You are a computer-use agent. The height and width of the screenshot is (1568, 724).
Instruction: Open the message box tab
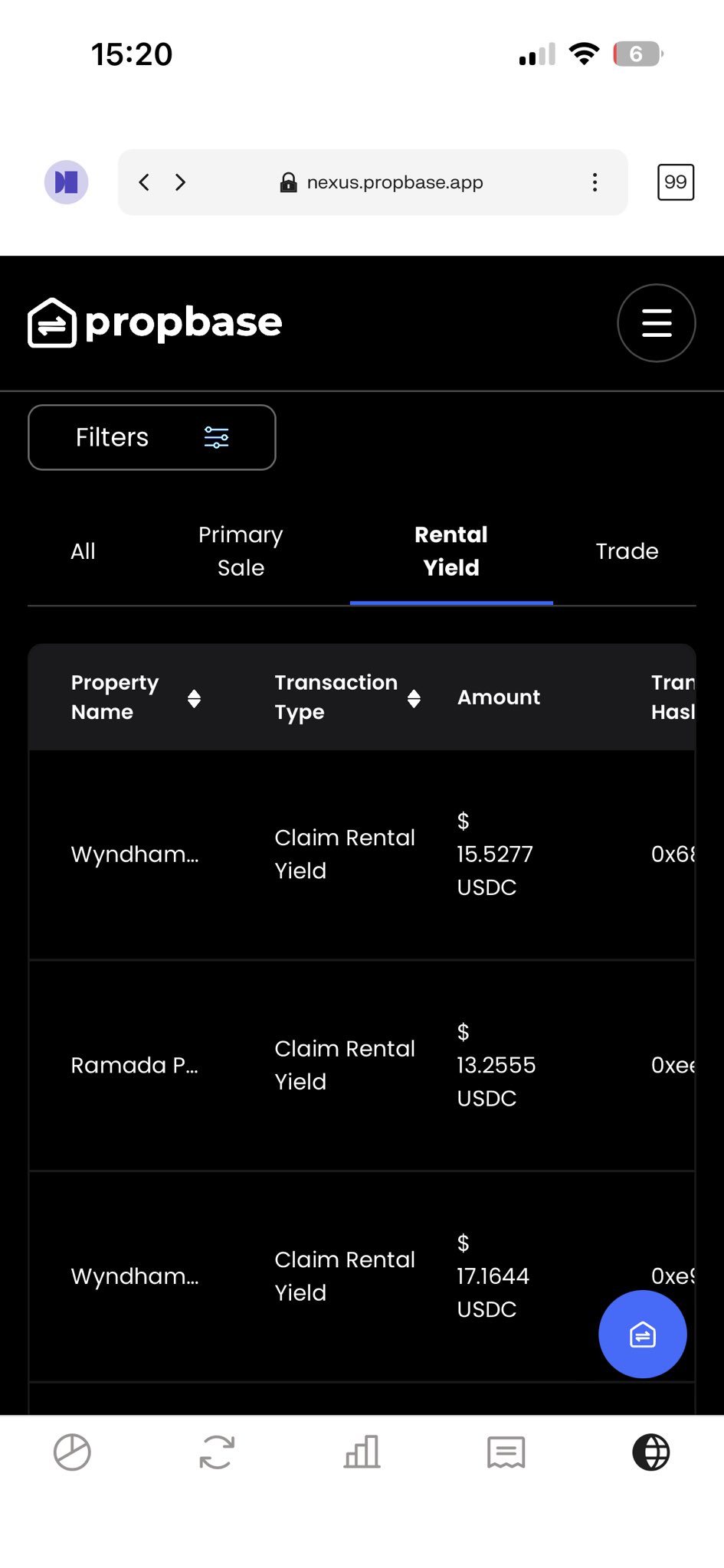point(506,1452)
